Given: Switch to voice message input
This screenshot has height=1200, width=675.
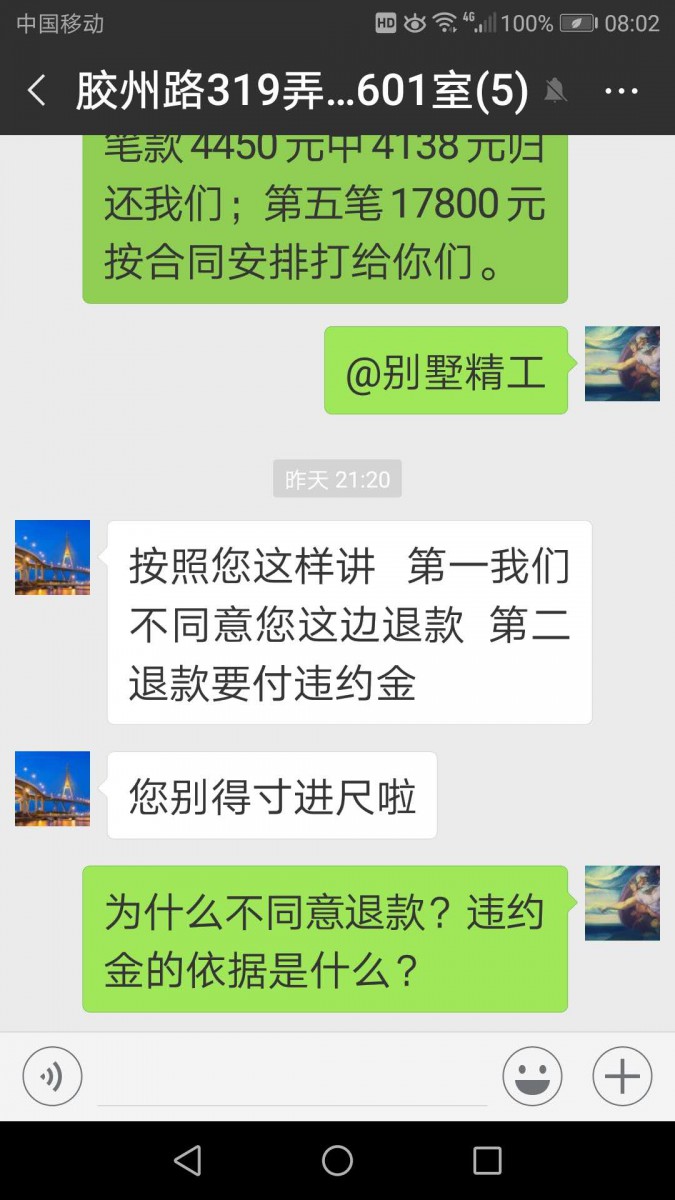Looking at the screenshot, I should point(52,1076).
